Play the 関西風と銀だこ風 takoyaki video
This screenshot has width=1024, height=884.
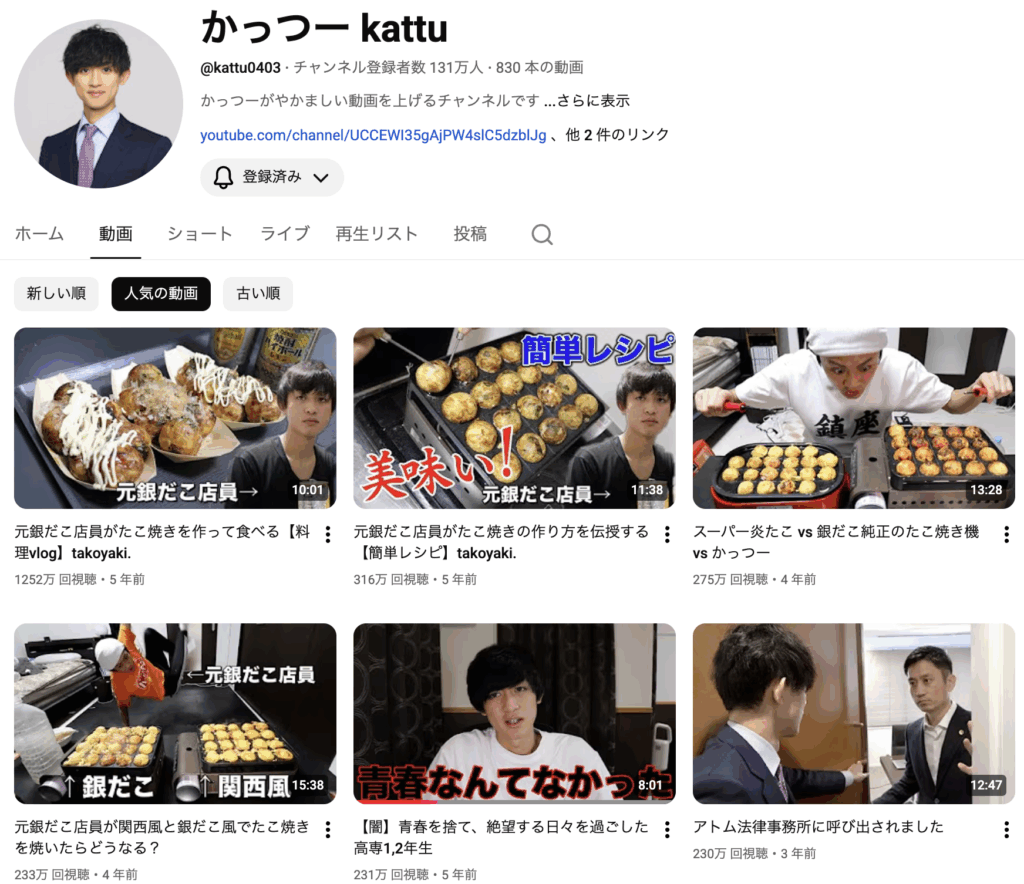pos(175,713)
